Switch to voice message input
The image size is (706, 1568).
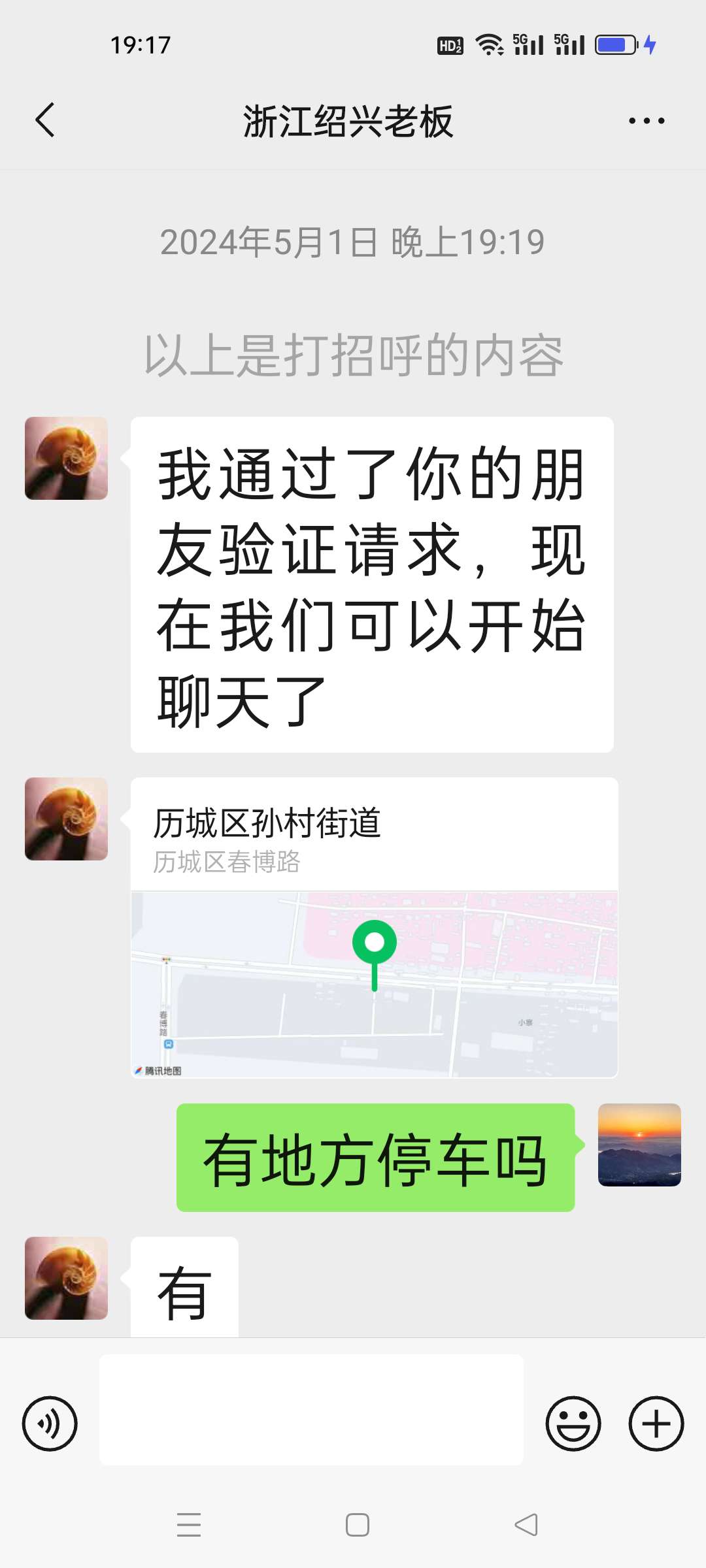[50, 1424]
